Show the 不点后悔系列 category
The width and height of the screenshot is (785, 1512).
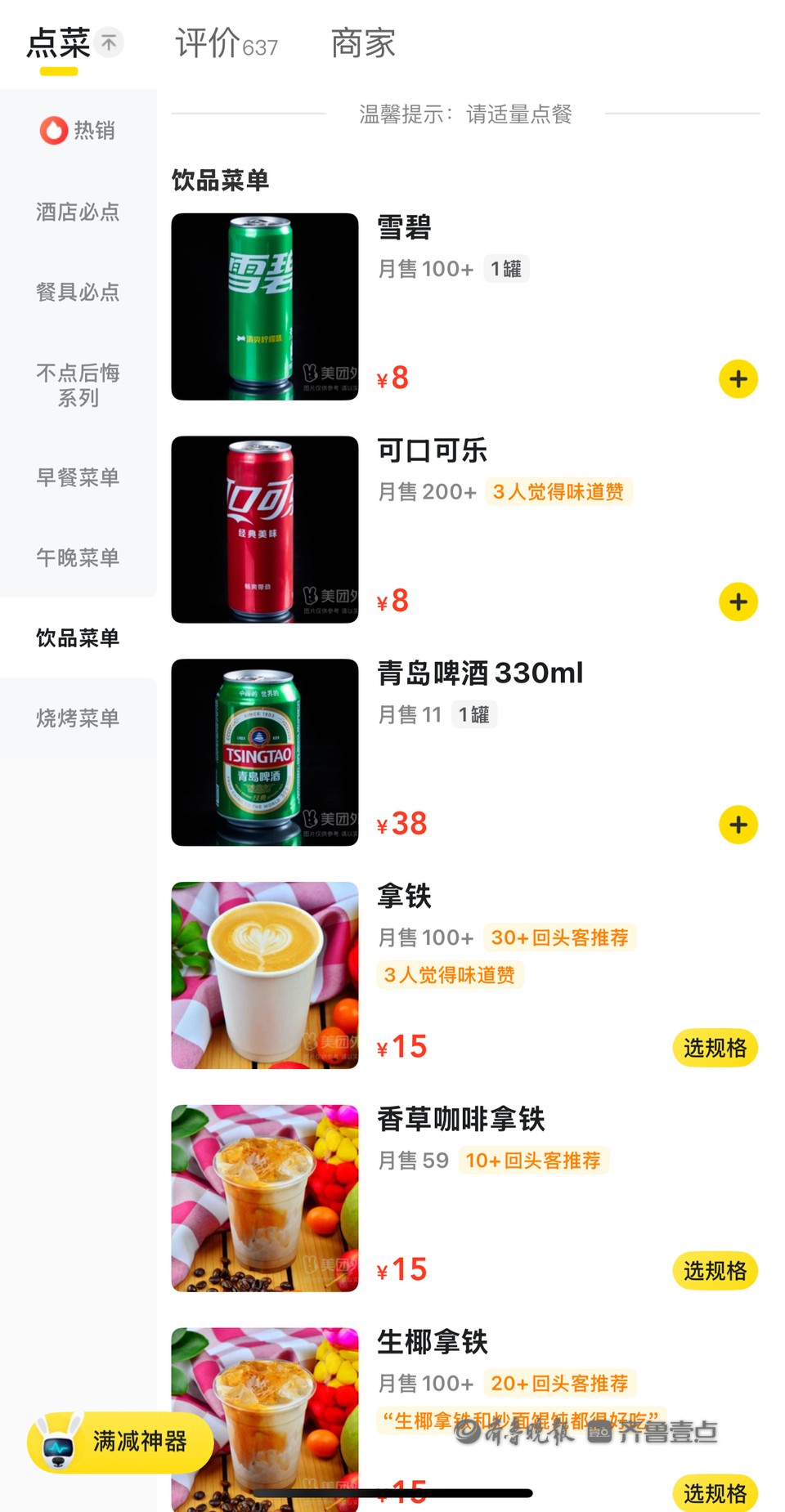pyautogui.click(x=78, y=385)
